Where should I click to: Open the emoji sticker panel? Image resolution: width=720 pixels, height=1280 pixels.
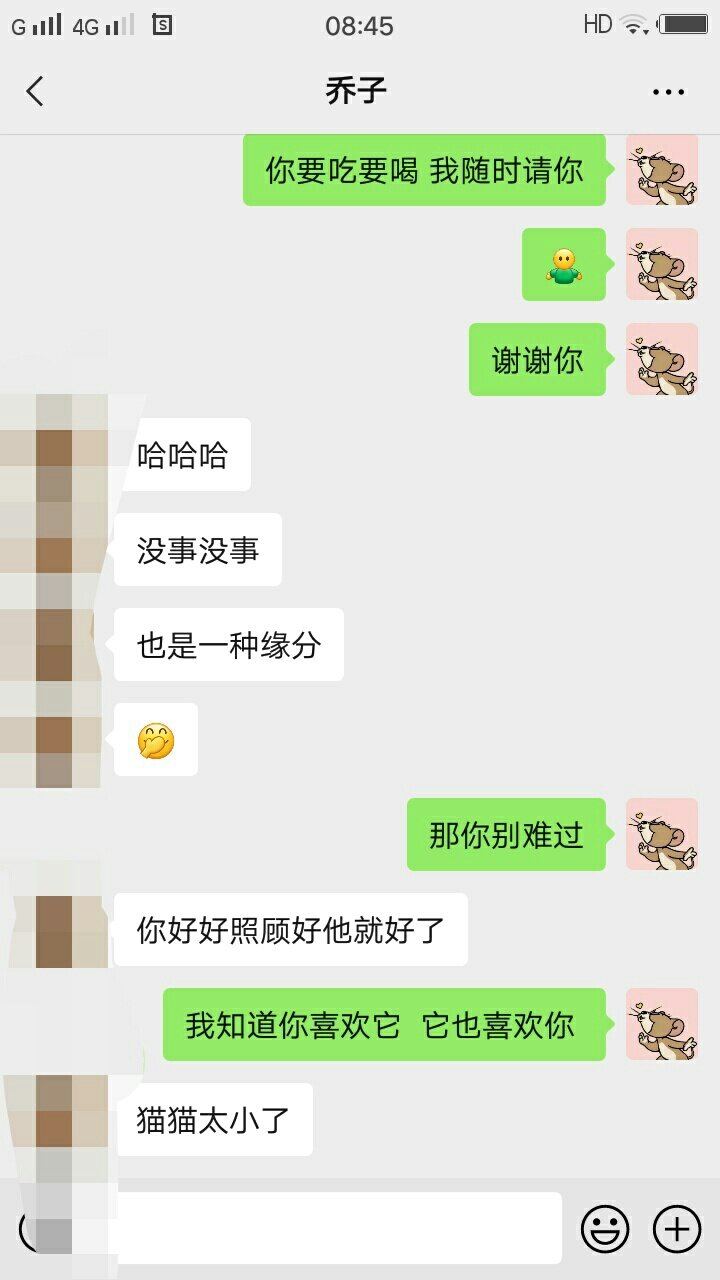pos(605,1228)
